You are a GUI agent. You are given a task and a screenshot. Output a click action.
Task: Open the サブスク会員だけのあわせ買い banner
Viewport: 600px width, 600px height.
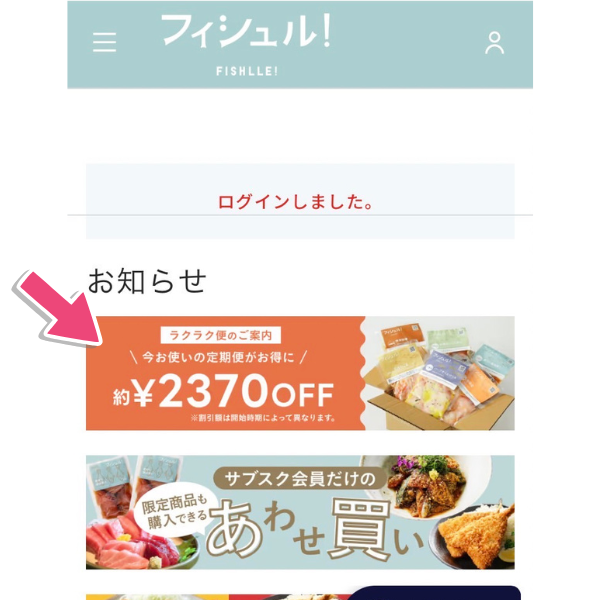point(300,512)
